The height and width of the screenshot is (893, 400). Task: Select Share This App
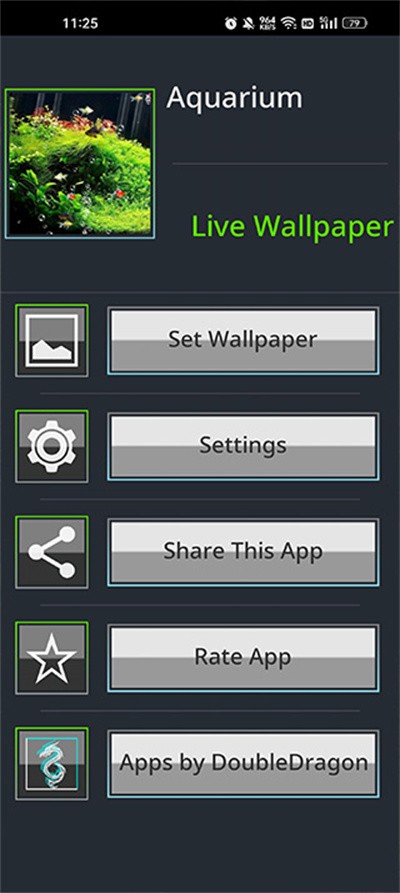tap(243, 552)
